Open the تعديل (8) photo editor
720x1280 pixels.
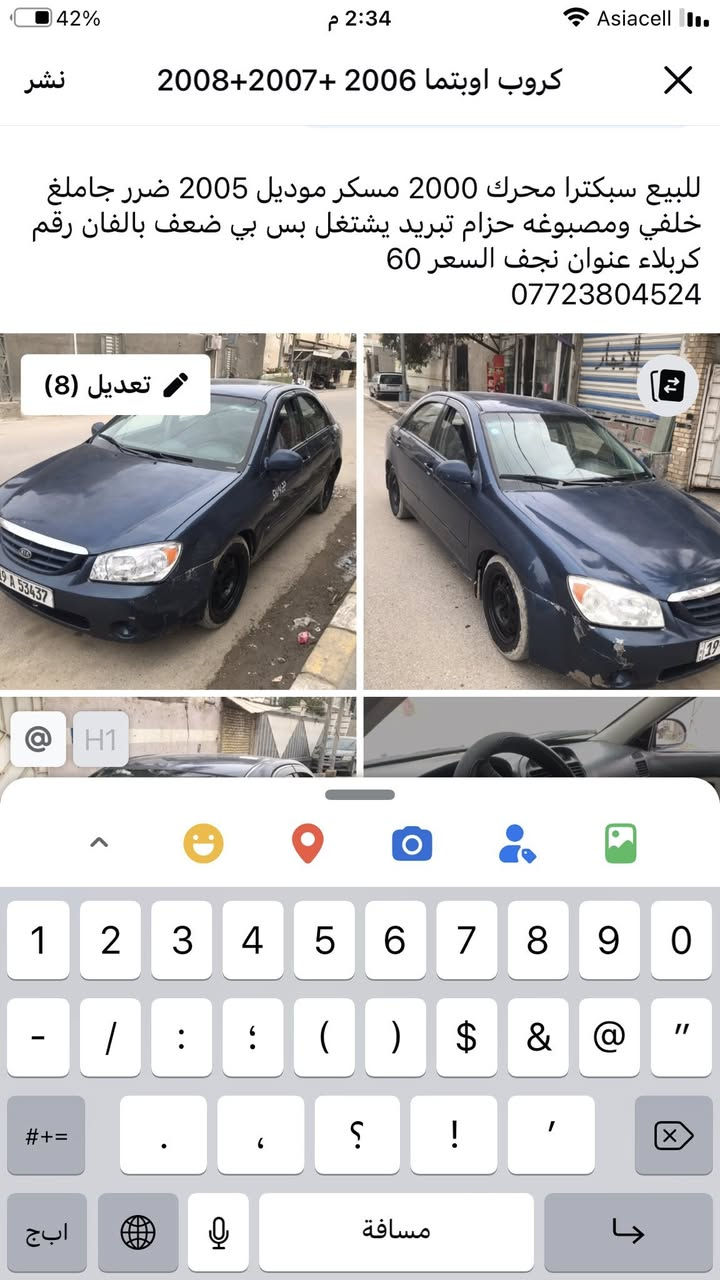pyautogui.click(x=116, y=385)
